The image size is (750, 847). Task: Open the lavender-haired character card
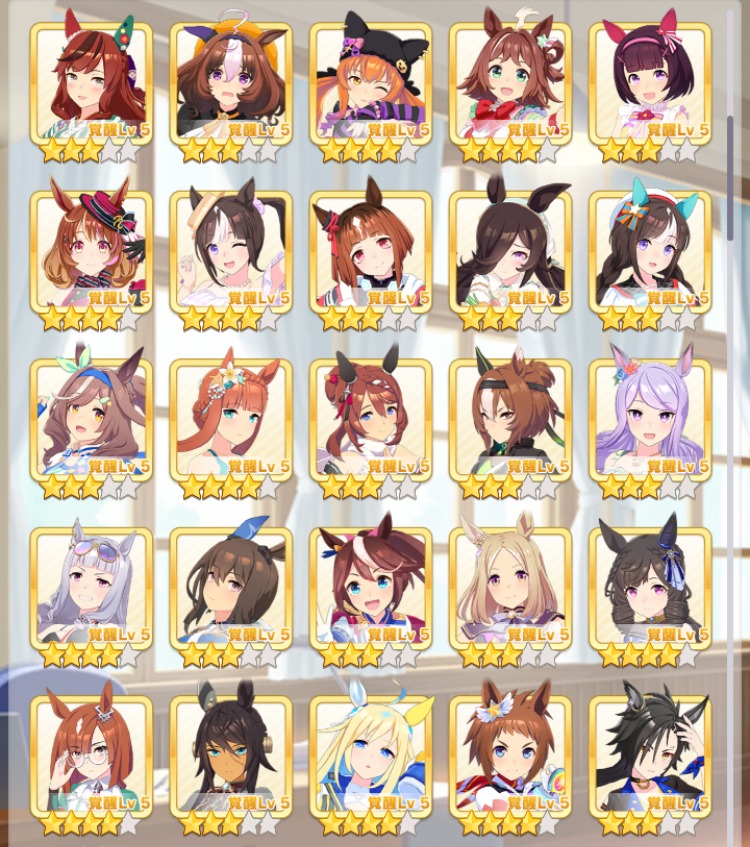651,416
